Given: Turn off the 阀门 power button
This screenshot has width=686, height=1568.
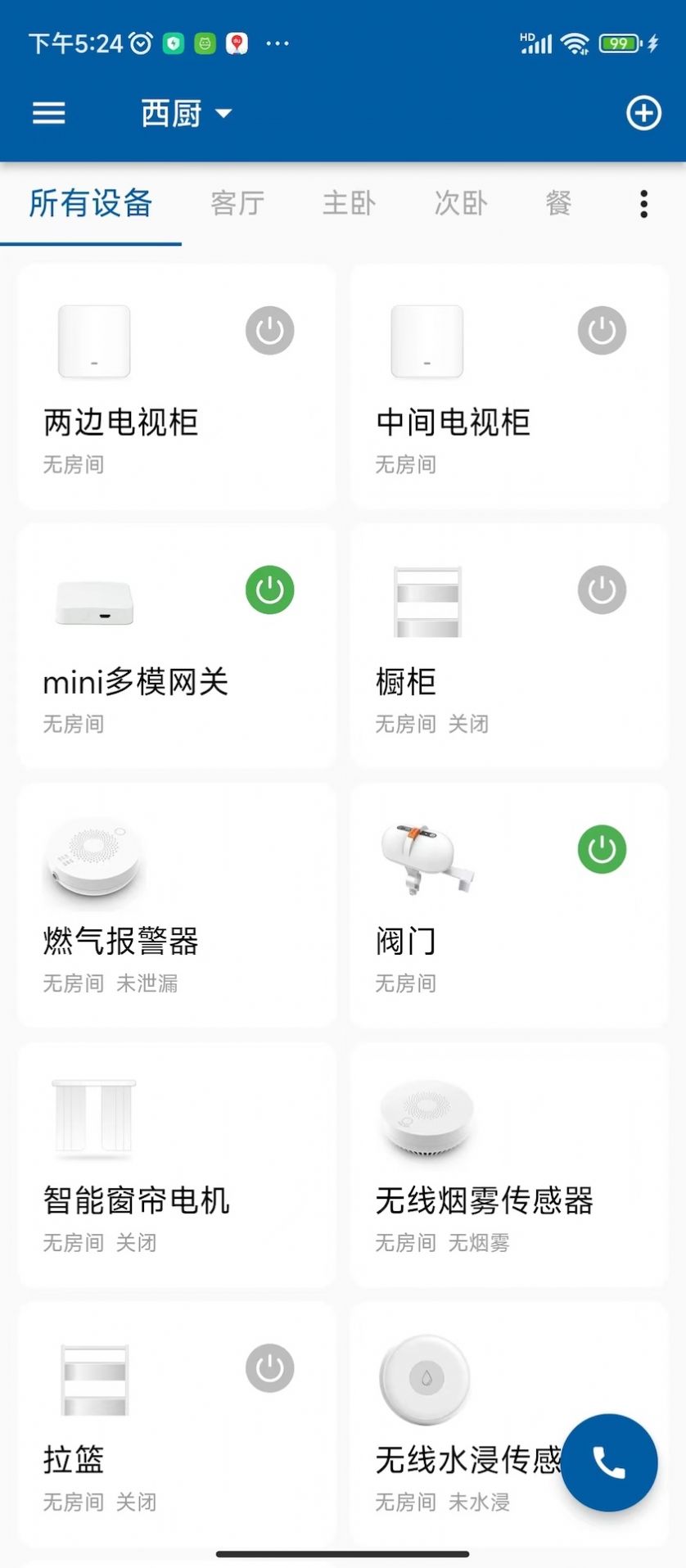Looking at the screenshot, I should pyautogui.click(x=602, y=850).
